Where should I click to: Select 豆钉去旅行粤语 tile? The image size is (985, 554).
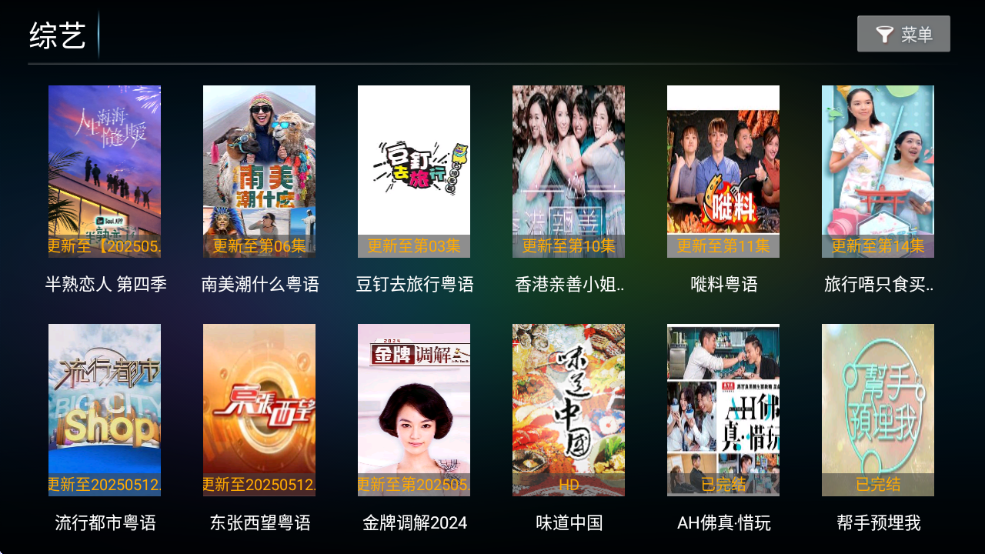tap(414, 171)
